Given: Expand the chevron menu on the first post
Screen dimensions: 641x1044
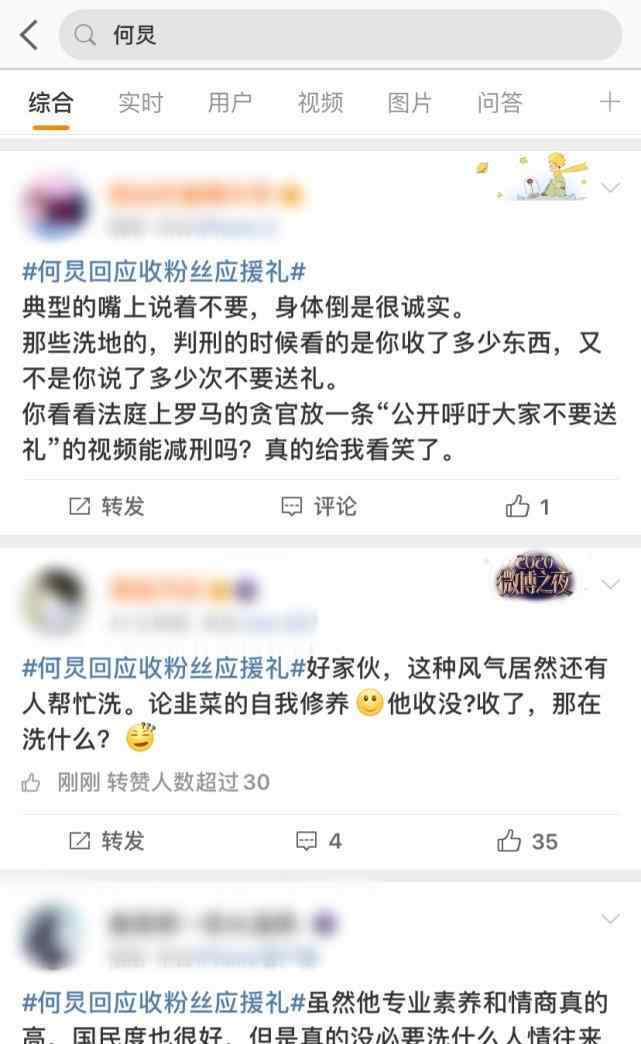Looking at the screenshot, I should (x=610, y=187).
